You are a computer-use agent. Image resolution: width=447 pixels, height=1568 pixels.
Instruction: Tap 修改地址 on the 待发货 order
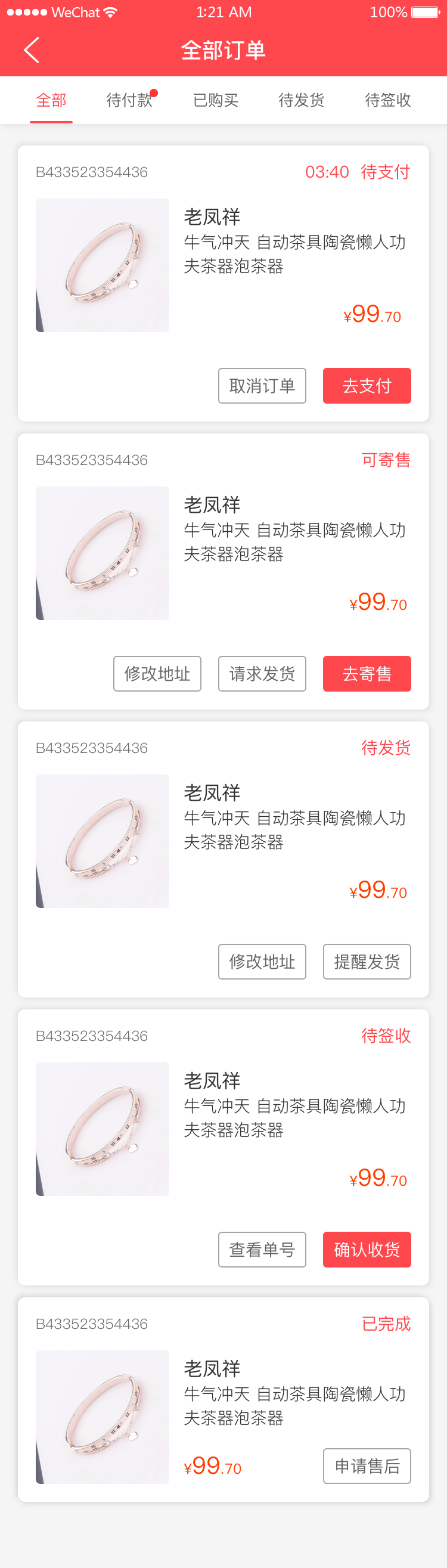tap(262, 961)
